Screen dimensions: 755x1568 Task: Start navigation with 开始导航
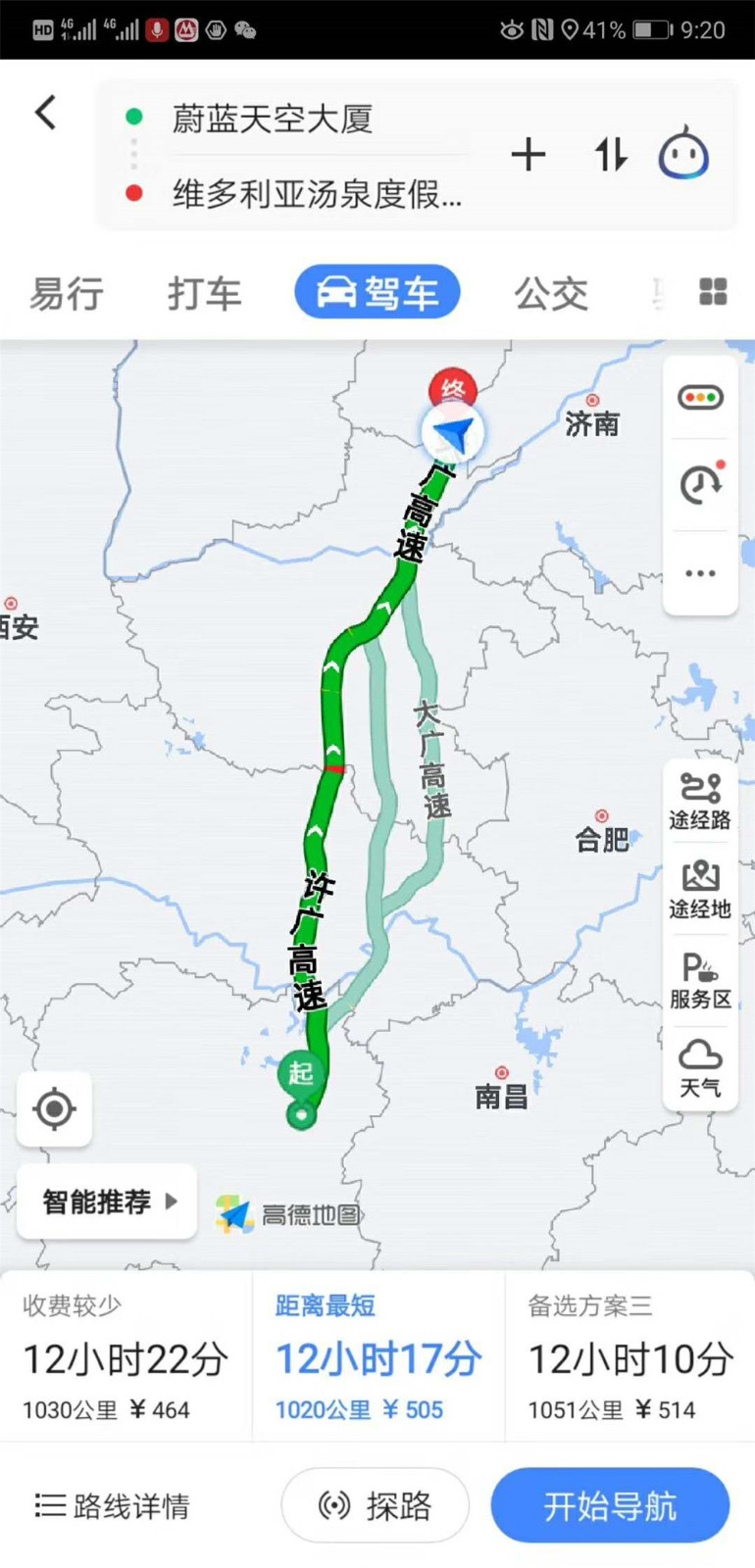click(x=610, y=1506)
